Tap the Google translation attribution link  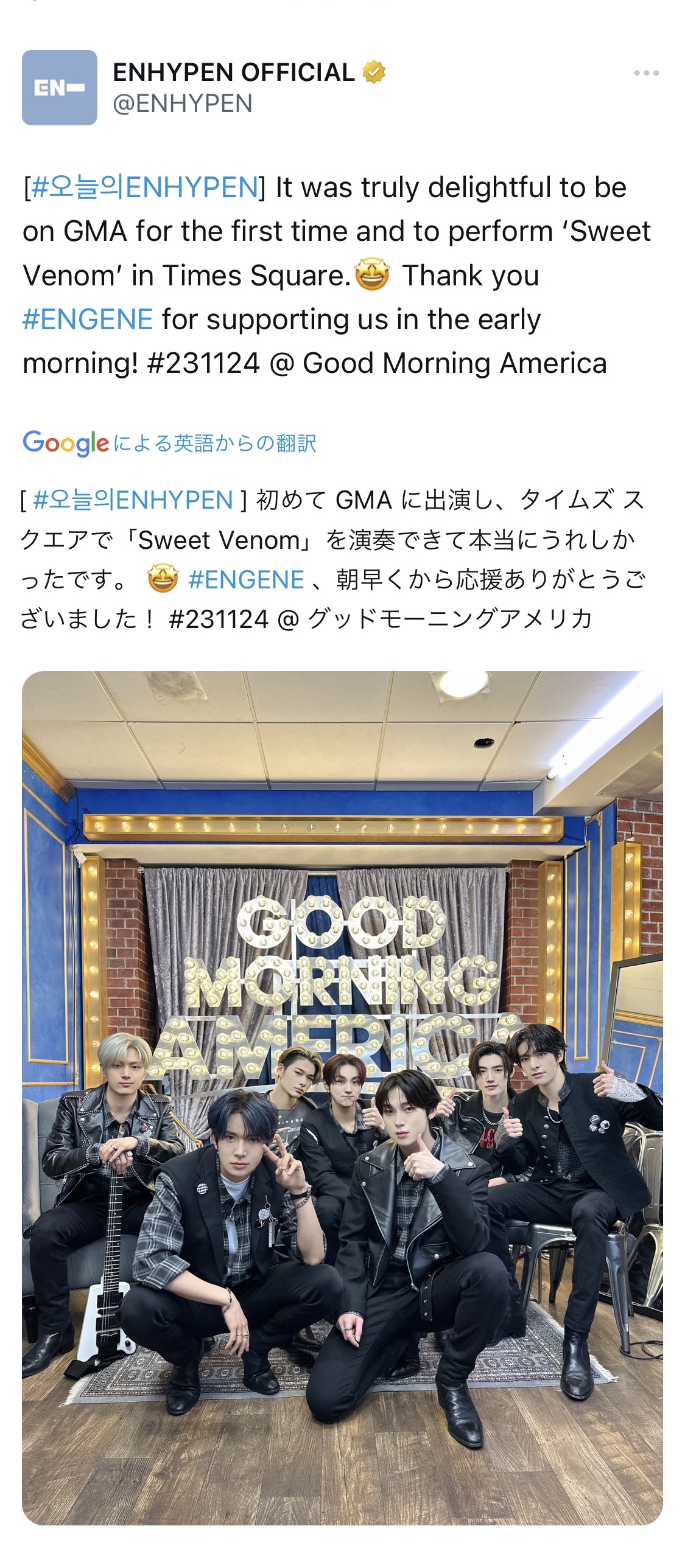coord(169,443)
